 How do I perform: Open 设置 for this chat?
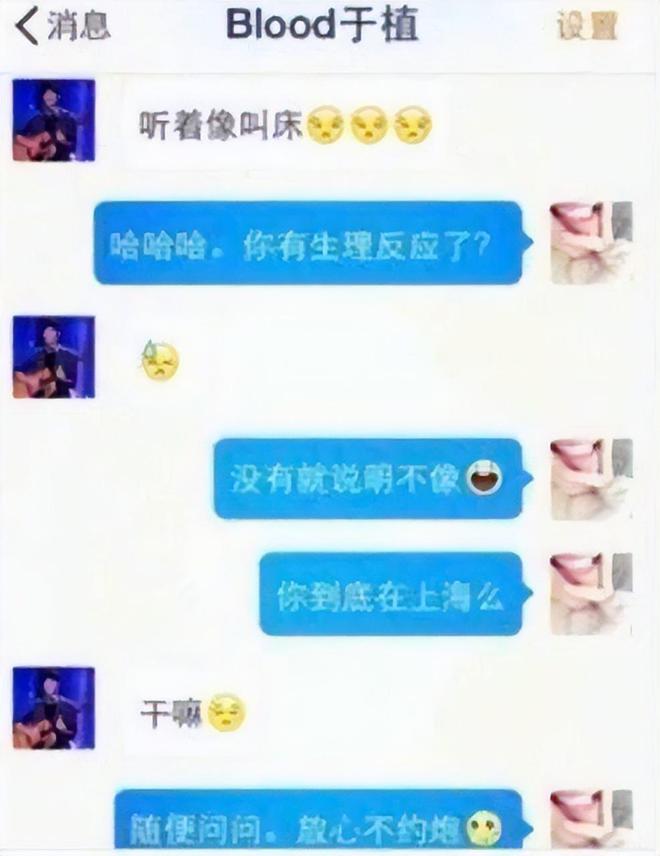[x=586, y=27]
